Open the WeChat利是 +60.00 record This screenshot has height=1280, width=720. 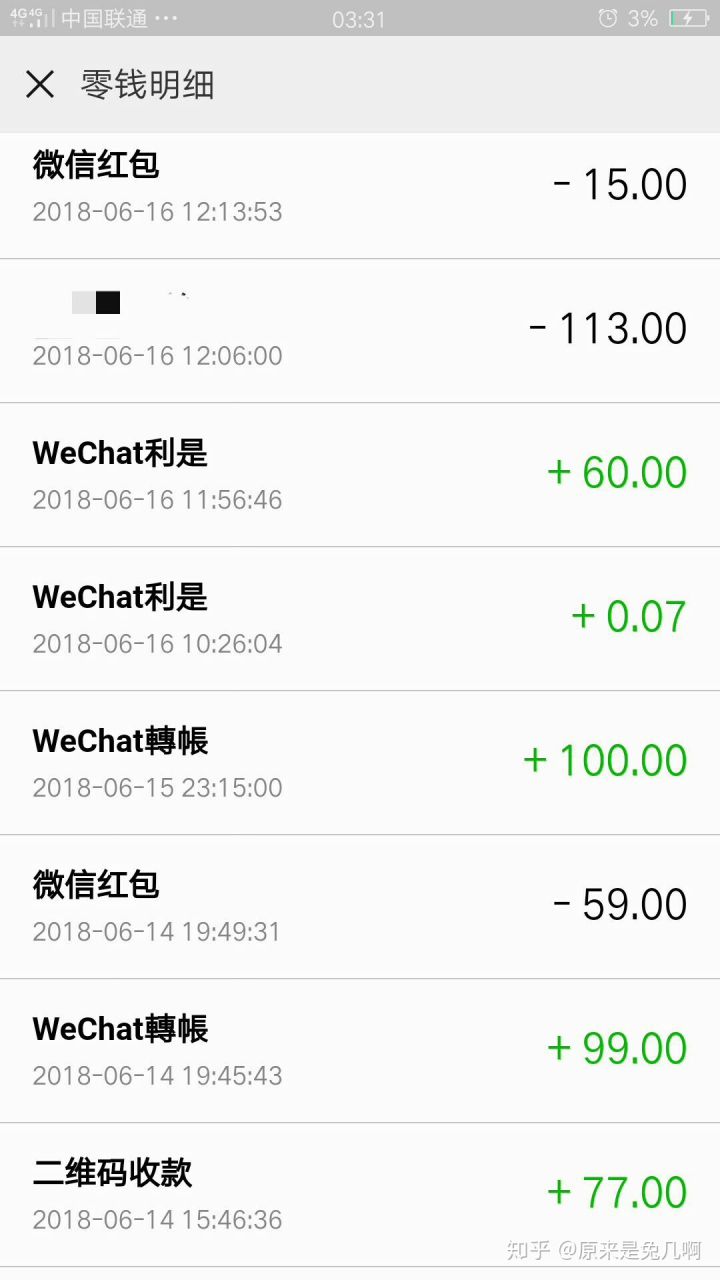pos(360,474)
